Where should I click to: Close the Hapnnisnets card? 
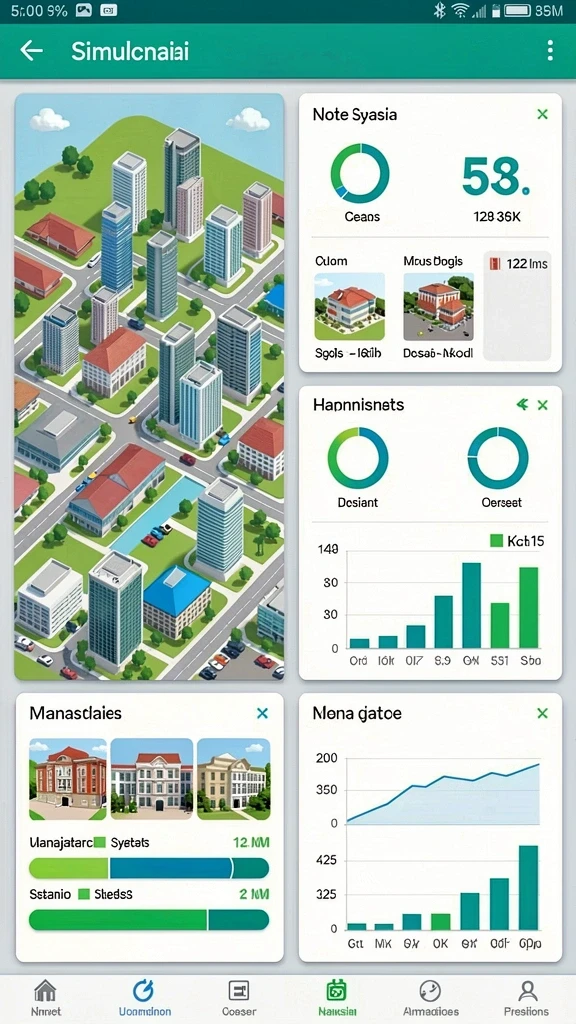tap(542, 405)
